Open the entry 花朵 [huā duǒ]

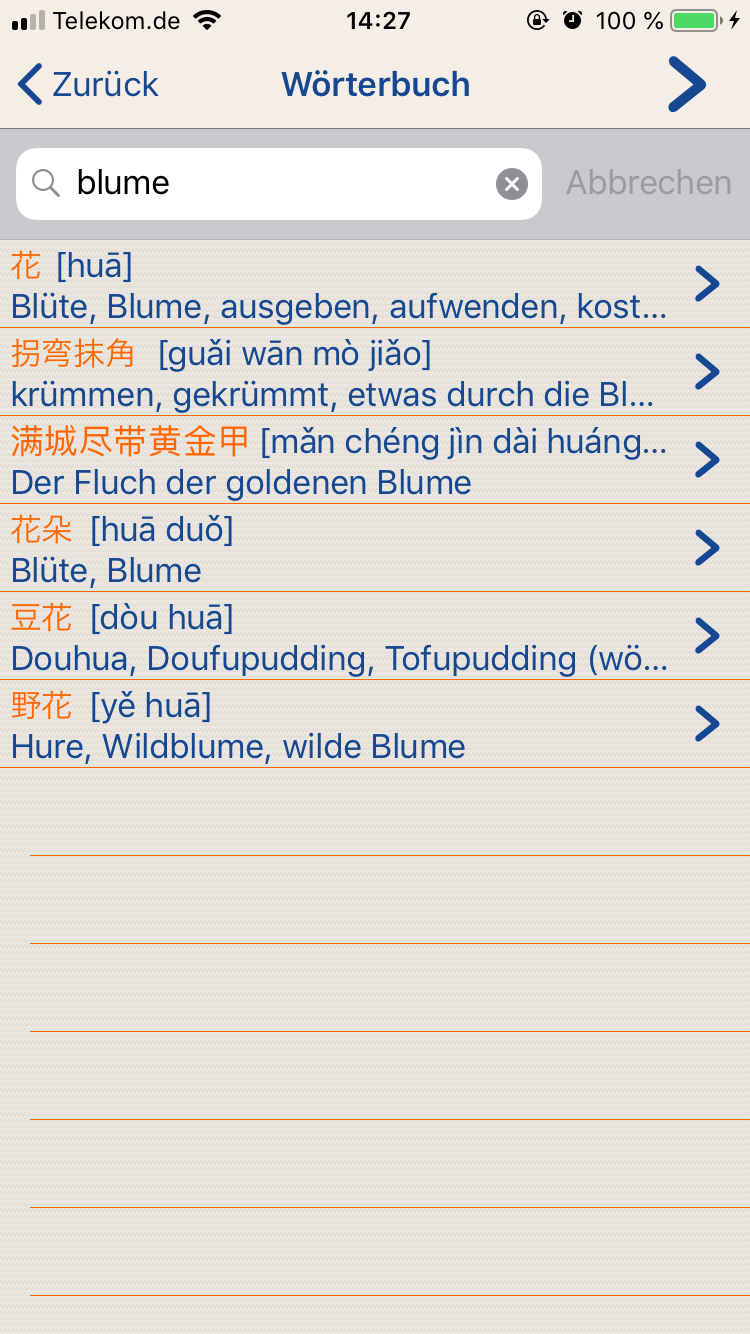point(340,549)
